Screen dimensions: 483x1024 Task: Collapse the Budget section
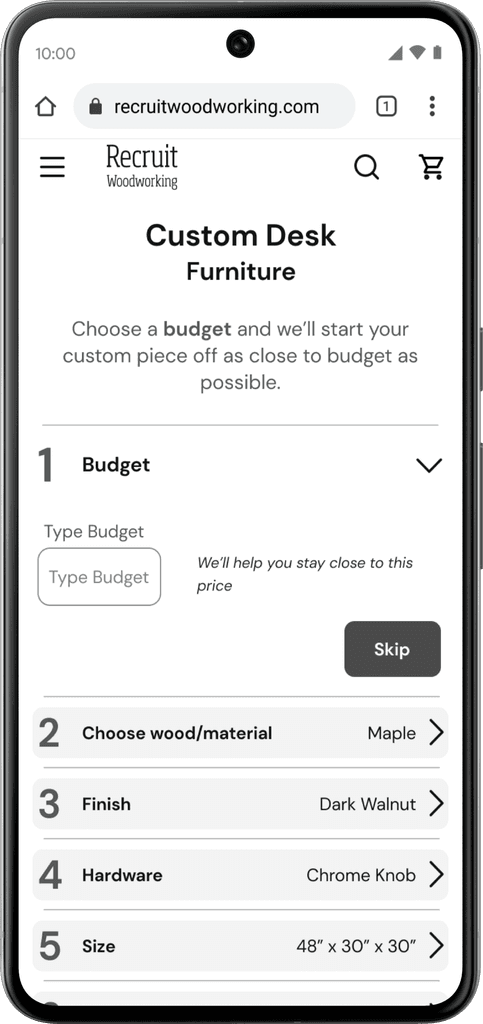[x=429, y=465]
